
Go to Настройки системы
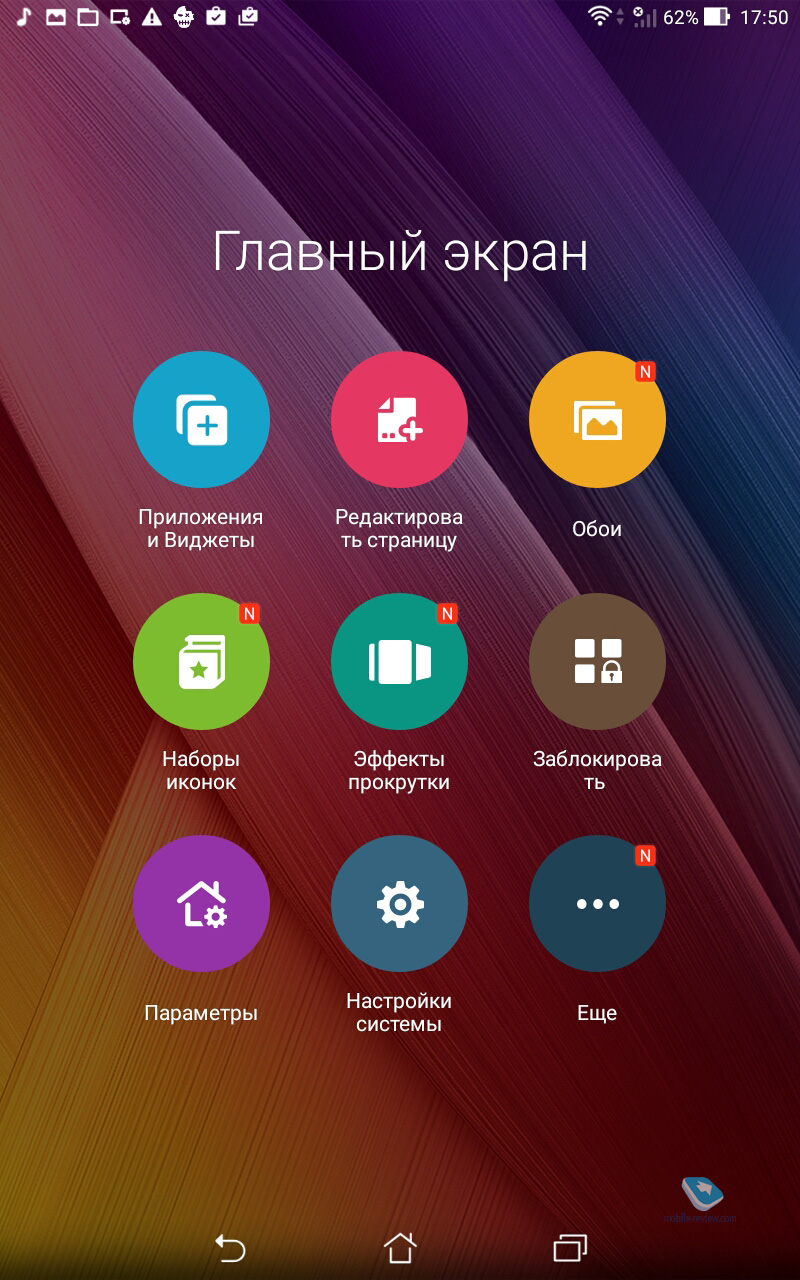[399, 903]
